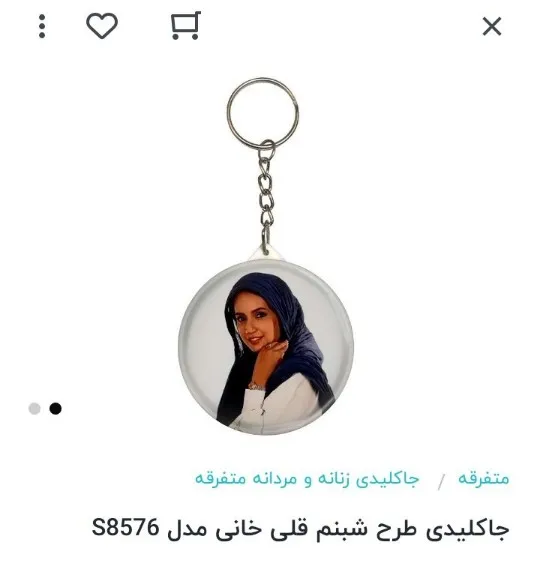The height and width of the screenshot is (566, 540).
Task: Tap the keychain product image
Action: [x=266, y=256]
